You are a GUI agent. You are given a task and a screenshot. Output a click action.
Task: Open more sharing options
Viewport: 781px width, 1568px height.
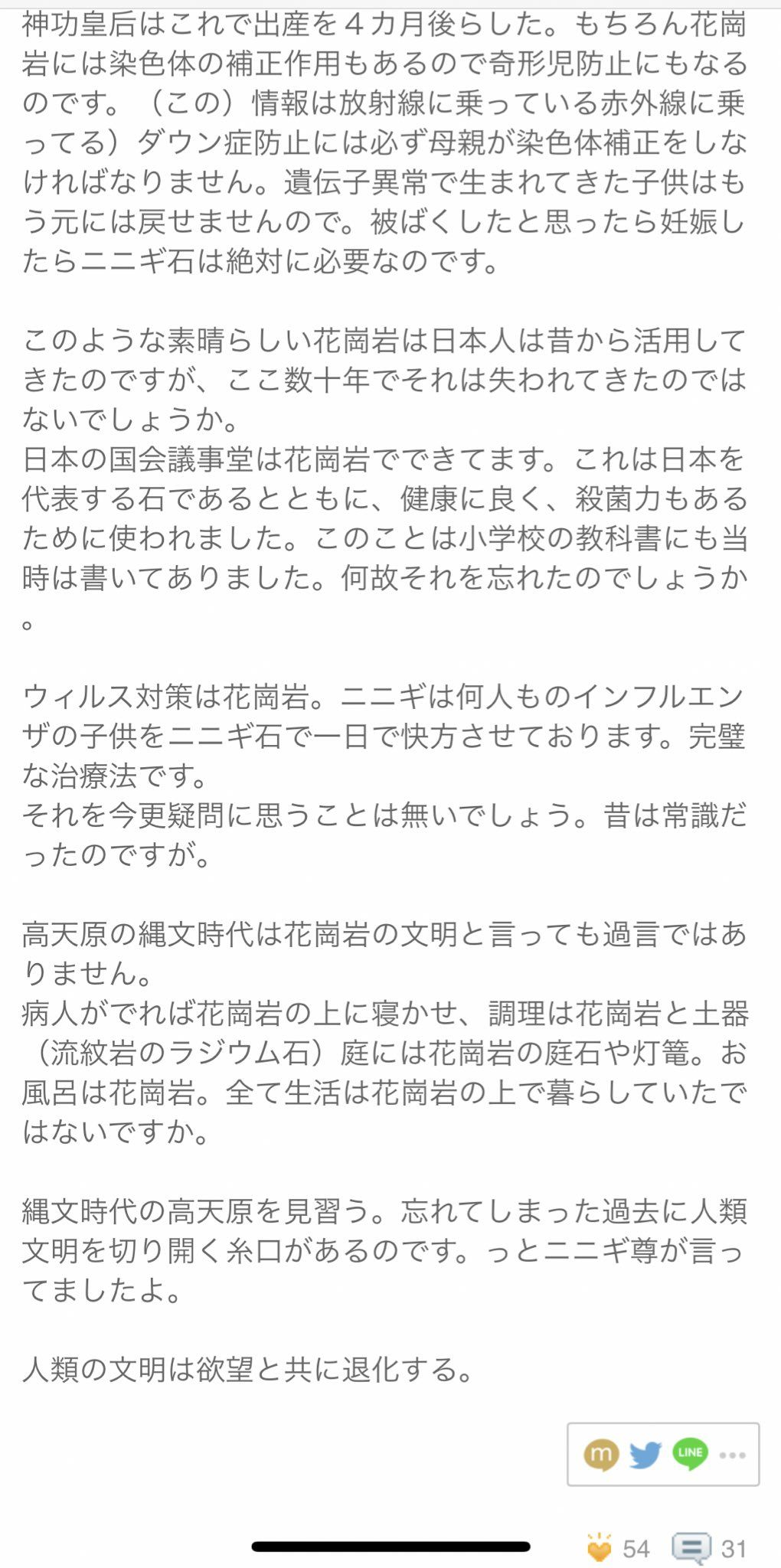733,1455
